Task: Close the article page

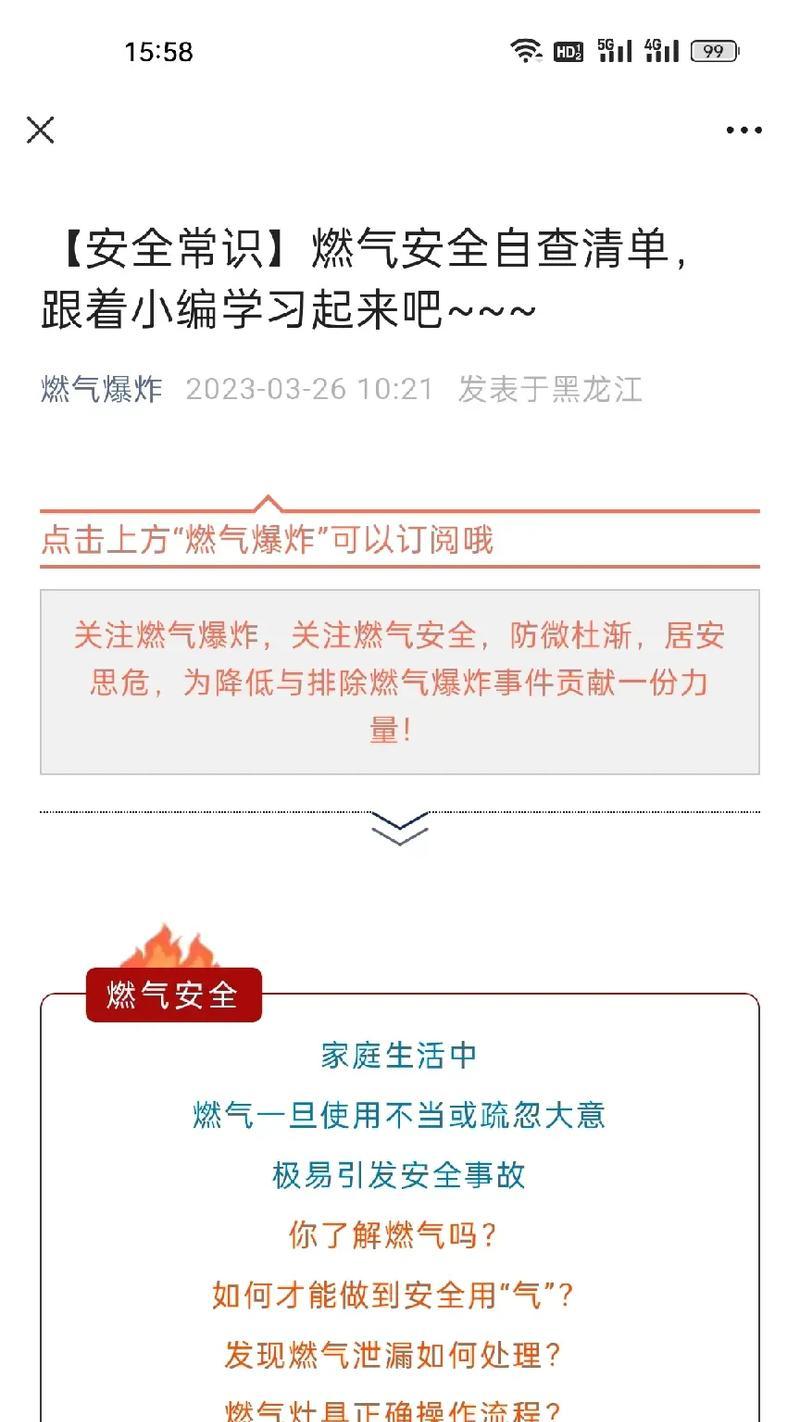Action: (40, 130)
